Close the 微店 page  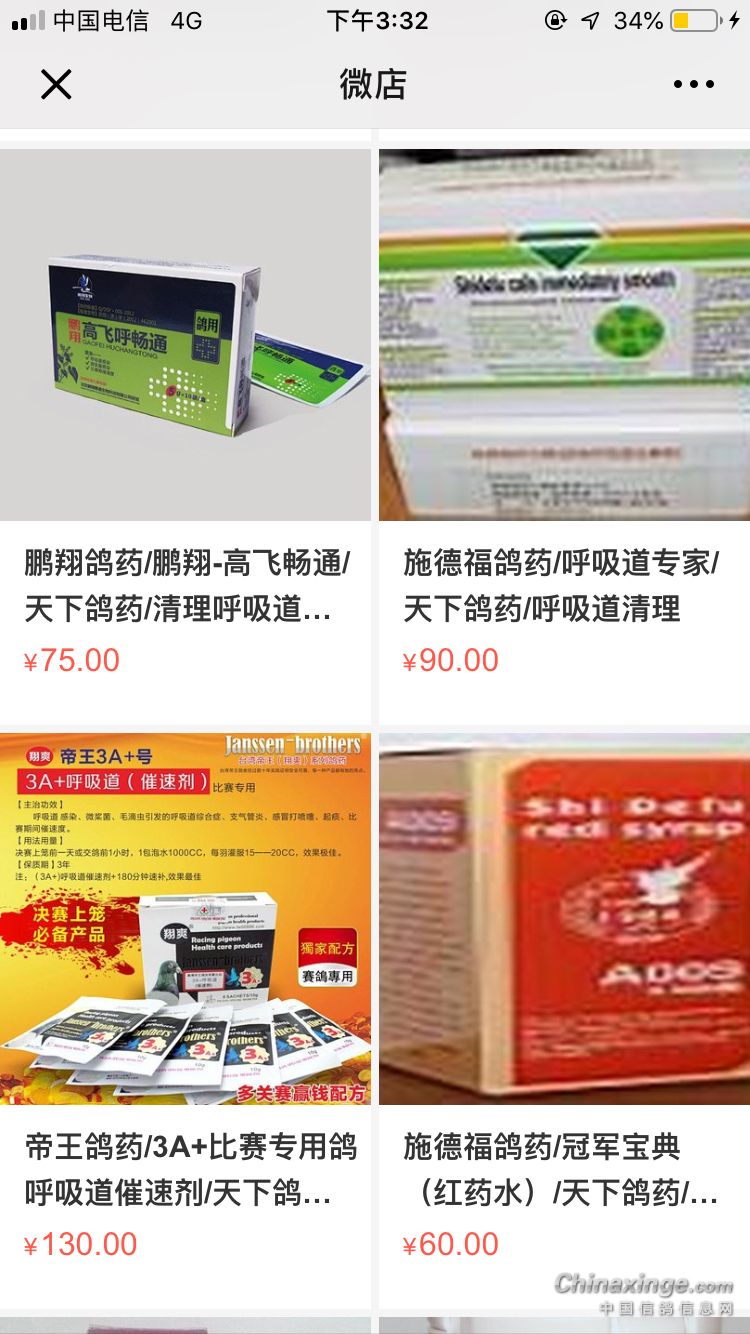pyautogui.click(x=56, y=85)
